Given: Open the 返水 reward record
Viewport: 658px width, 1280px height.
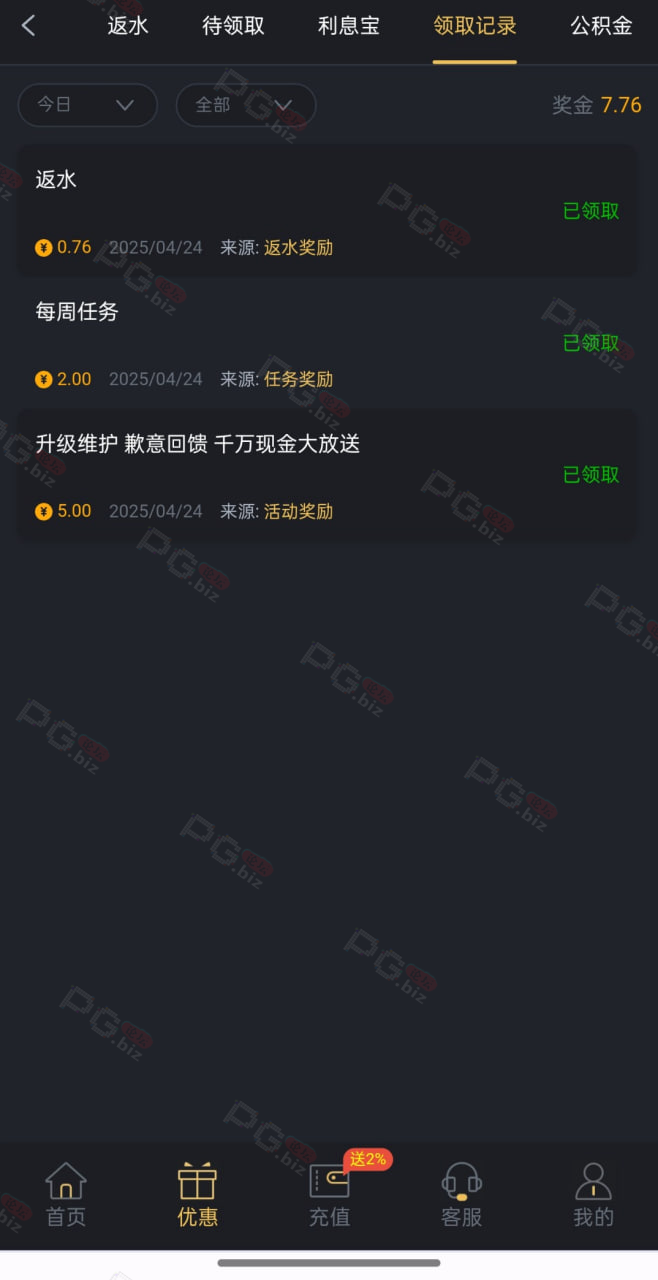Looking at the screenshot, I should point(328,211).
